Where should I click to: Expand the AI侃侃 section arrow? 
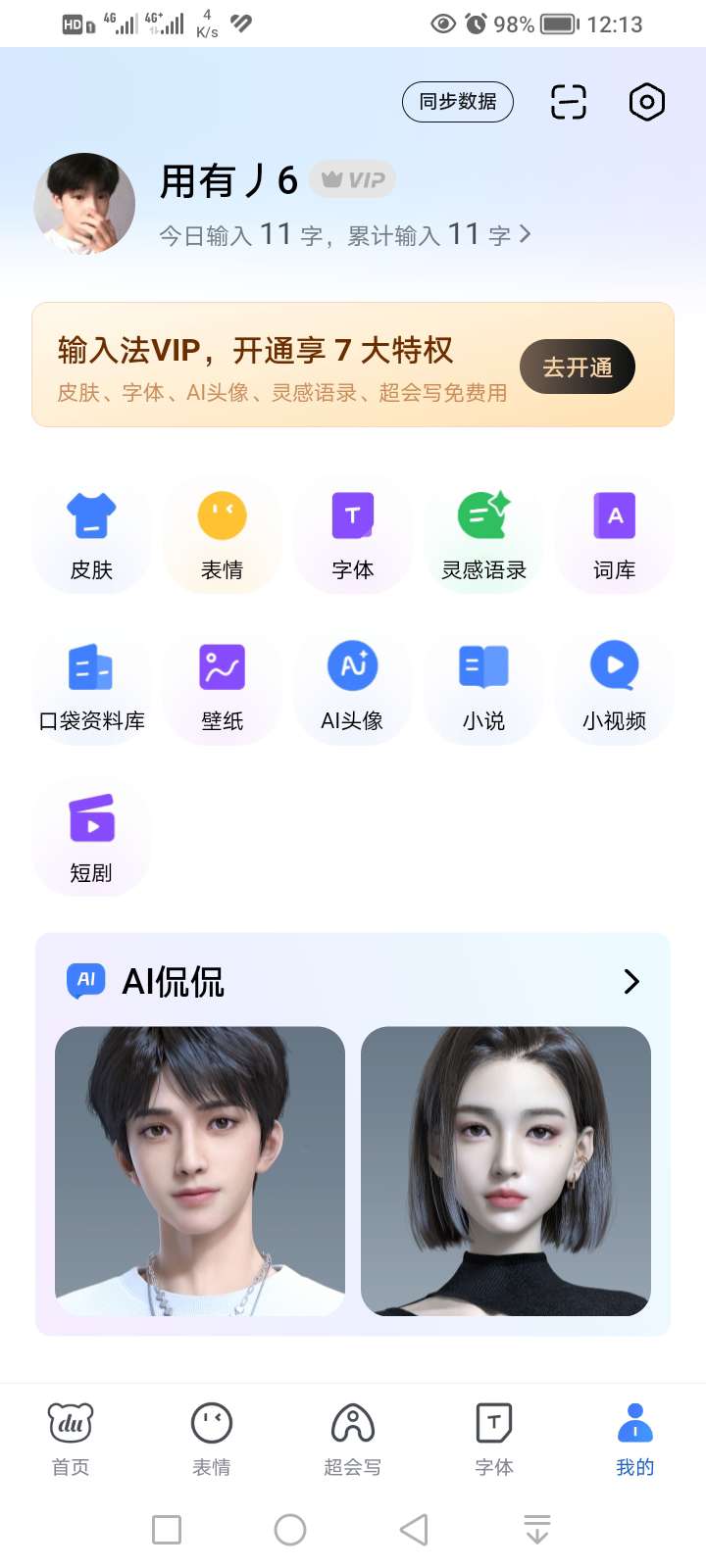click(x=631, y=982)
